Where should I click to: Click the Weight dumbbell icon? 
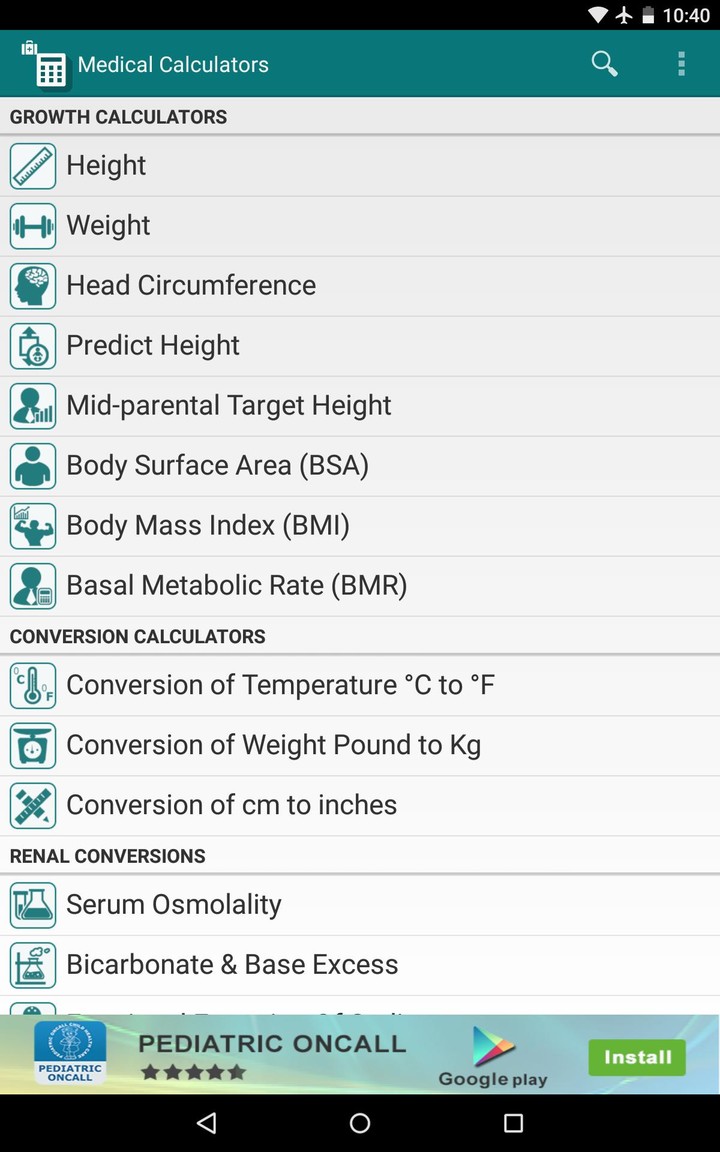(x=32, y=226)
